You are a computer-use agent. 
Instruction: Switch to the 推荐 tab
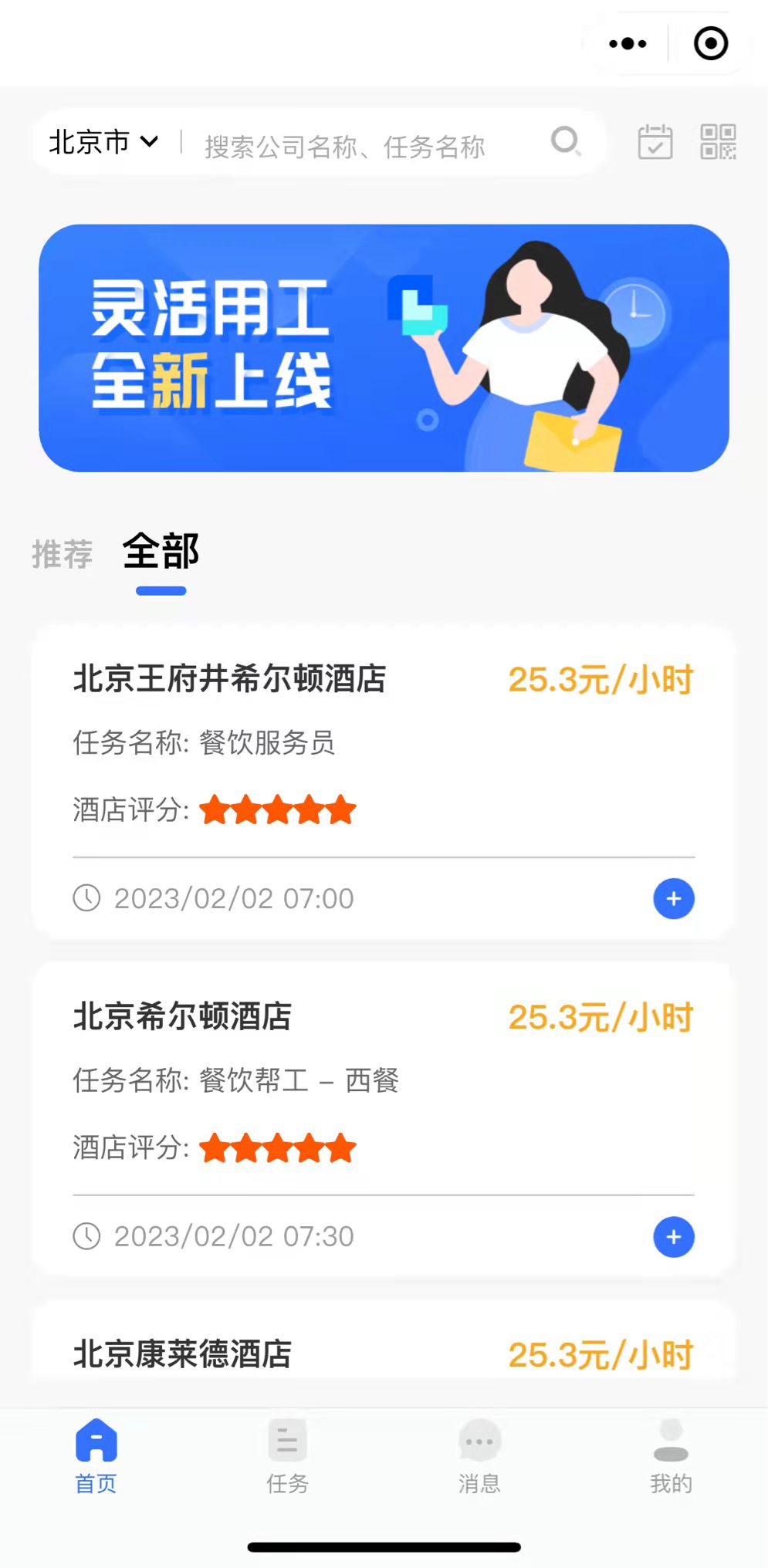pyautogui.click(x=62, y=554)
